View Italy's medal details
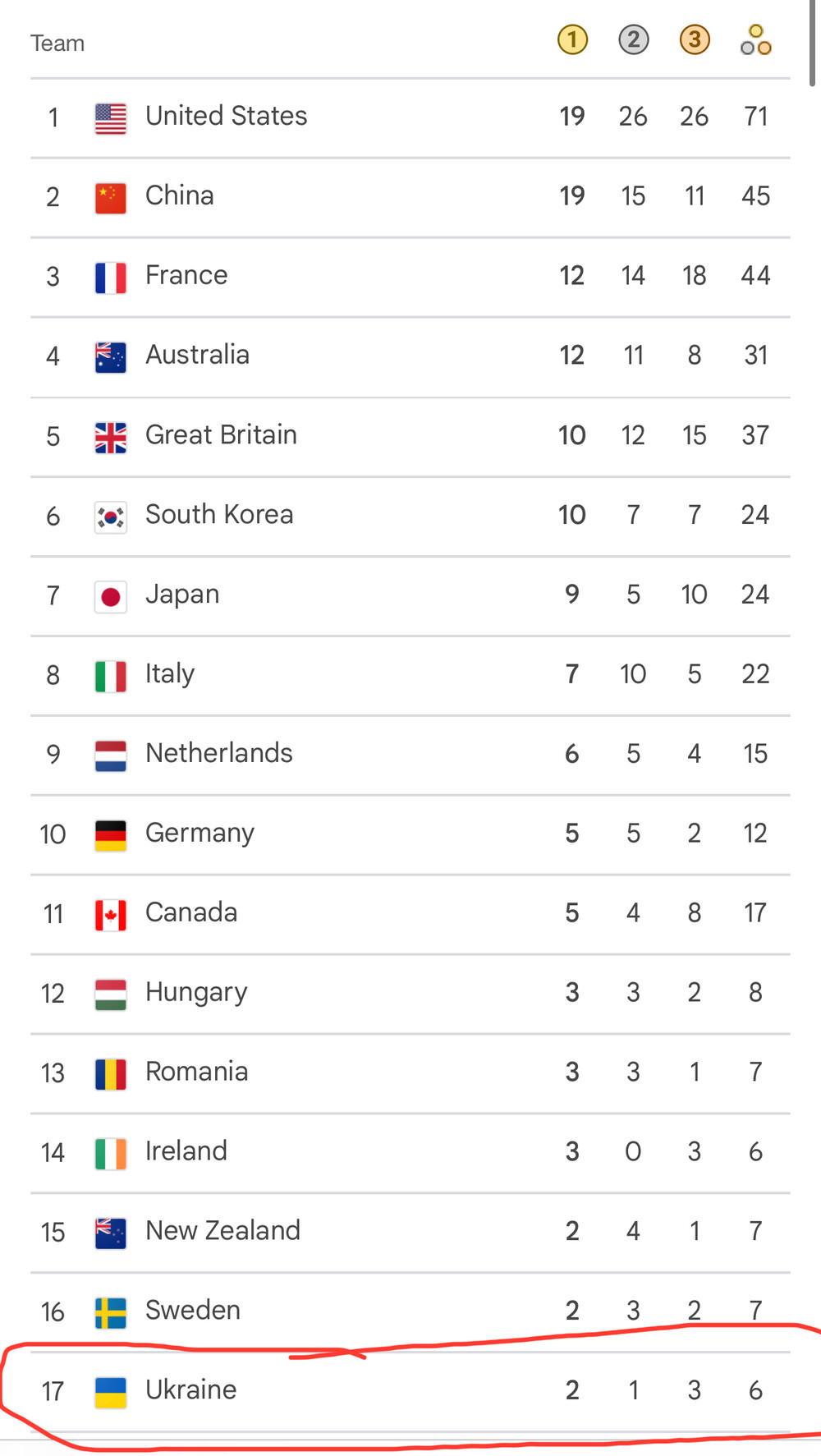 pyautogui.click(x=410, y=676)
